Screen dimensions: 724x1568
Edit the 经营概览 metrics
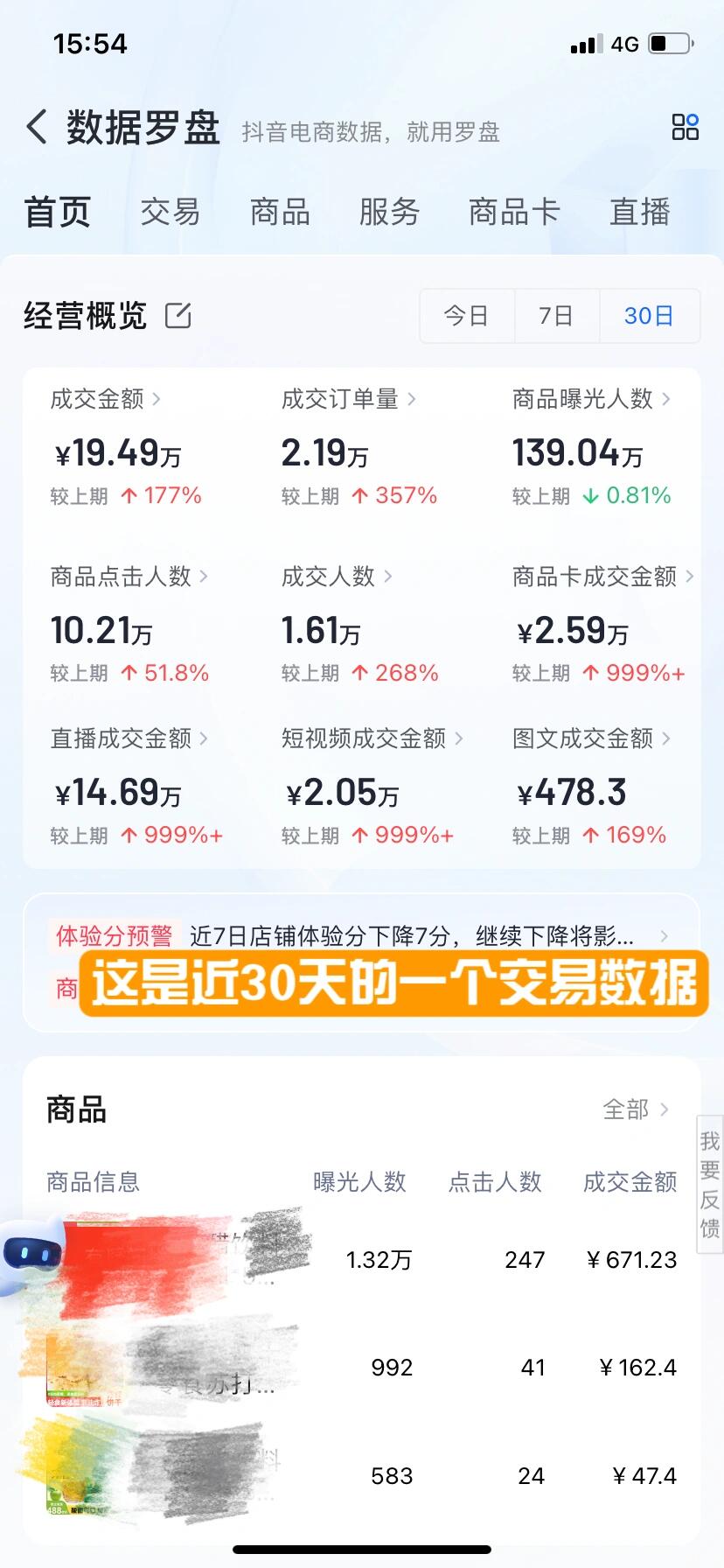178,316
